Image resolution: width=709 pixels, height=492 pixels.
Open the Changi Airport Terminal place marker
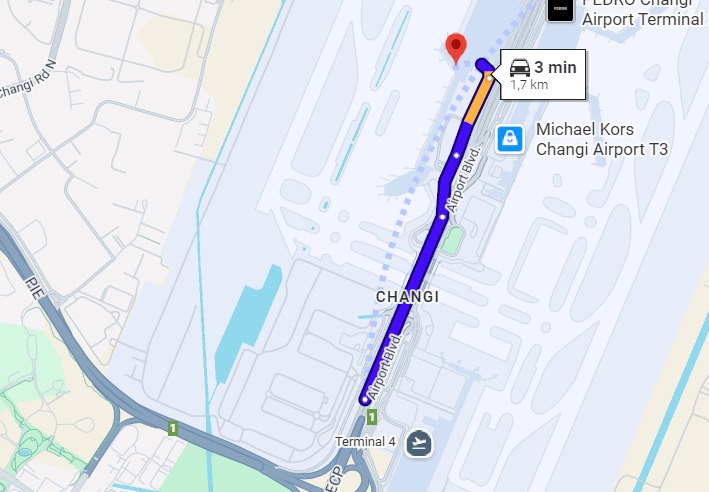[560, 9]
